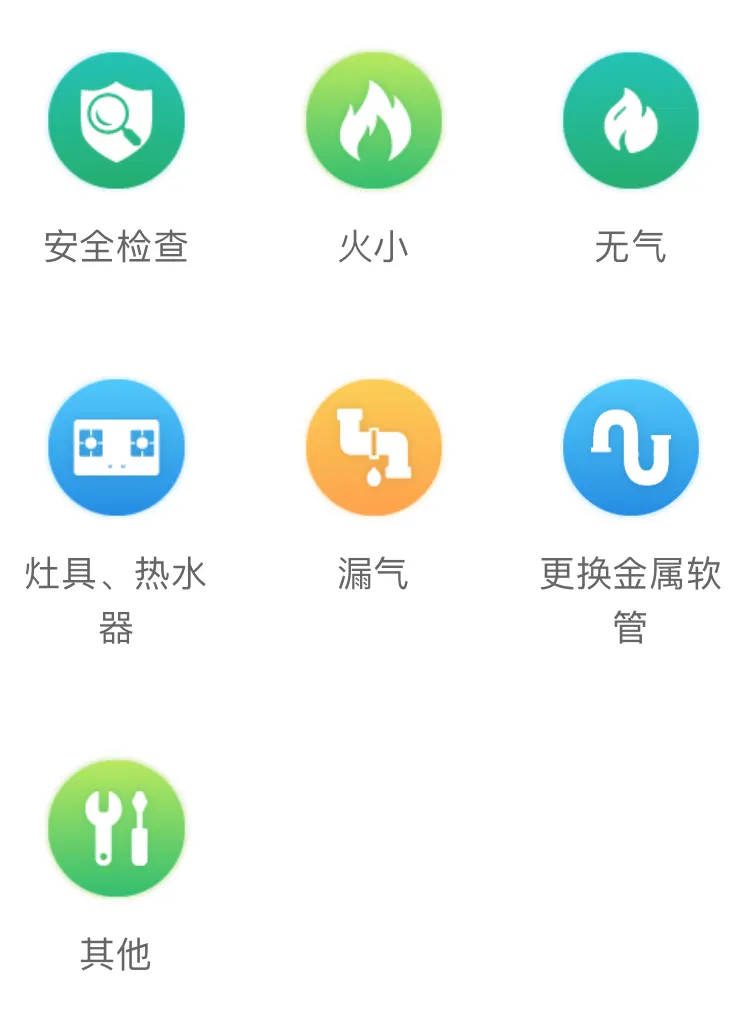Click the 安全检查 text label

[x=116, y=245]
